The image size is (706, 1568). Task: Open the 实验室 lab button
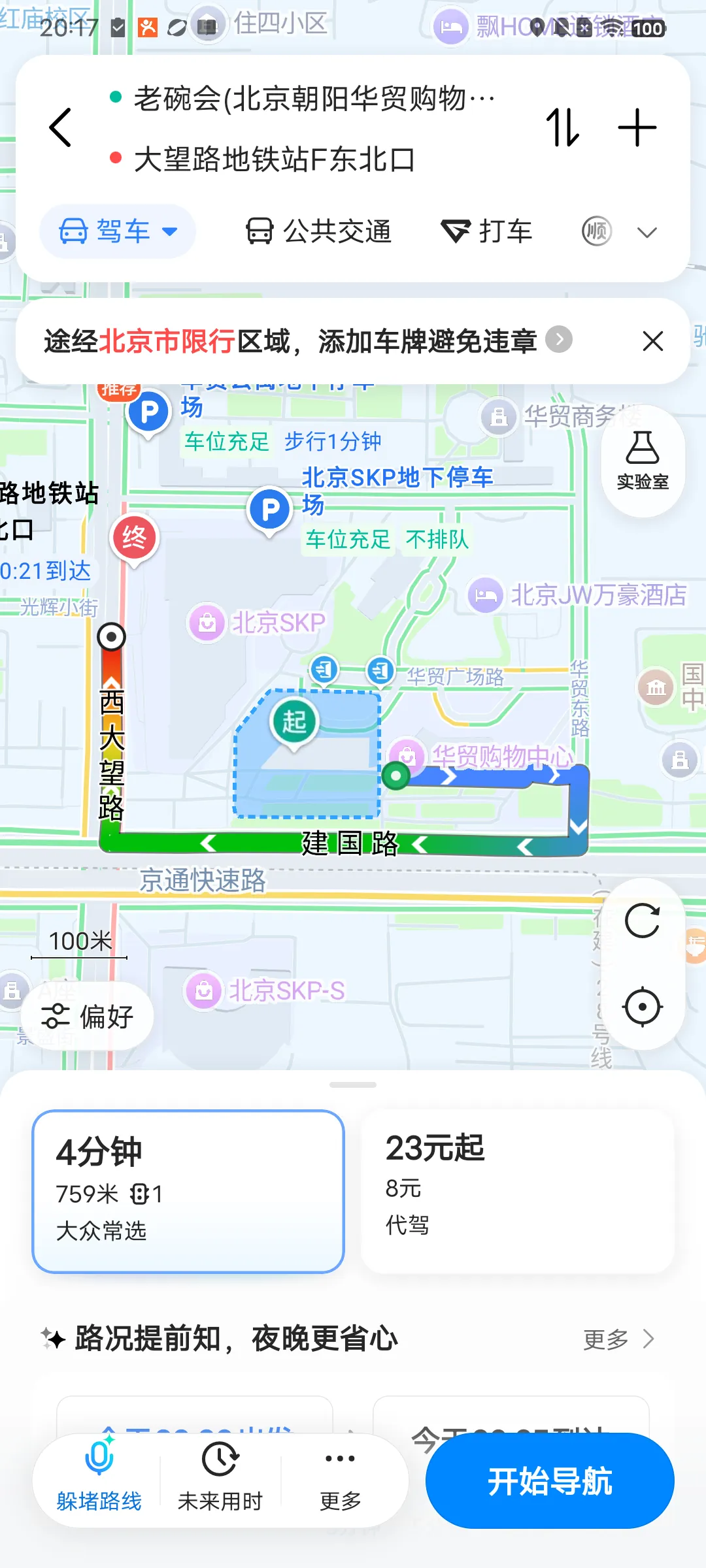pyautogui.click(x=643, y=461)
